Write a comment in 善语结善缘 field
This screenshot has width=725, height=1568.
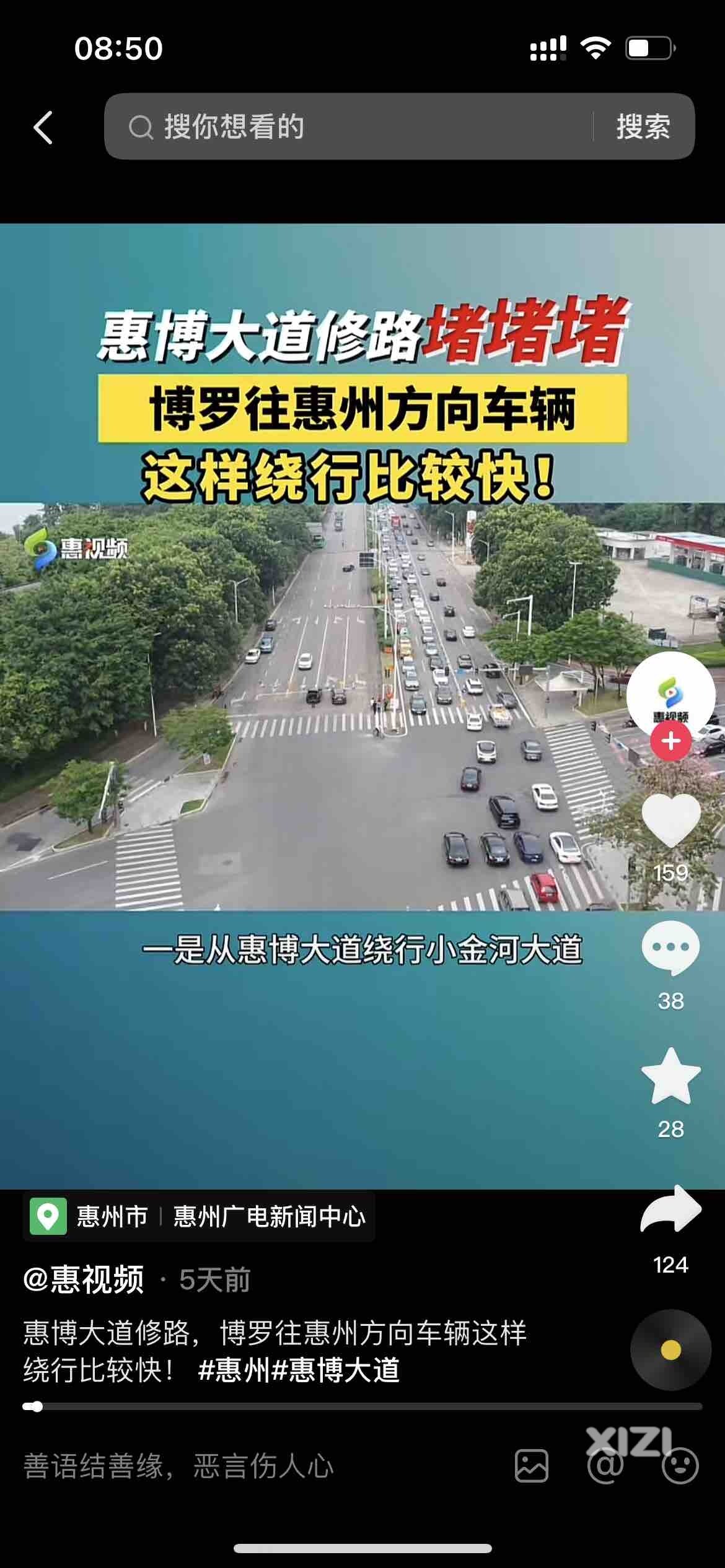[x=248, y=1466]
